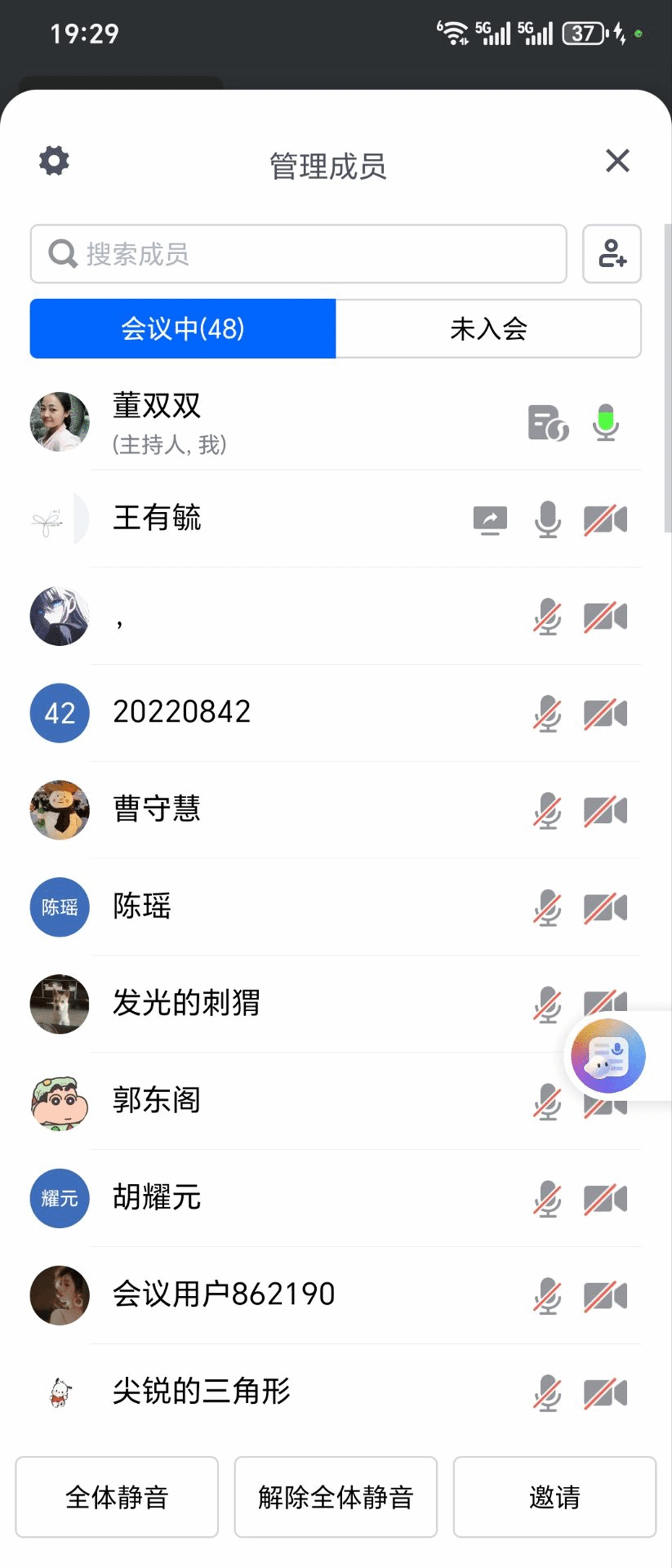Tap the screen share icon for 王有毓
Viewport: 672px width, 1568px height.
coord(490,520)
